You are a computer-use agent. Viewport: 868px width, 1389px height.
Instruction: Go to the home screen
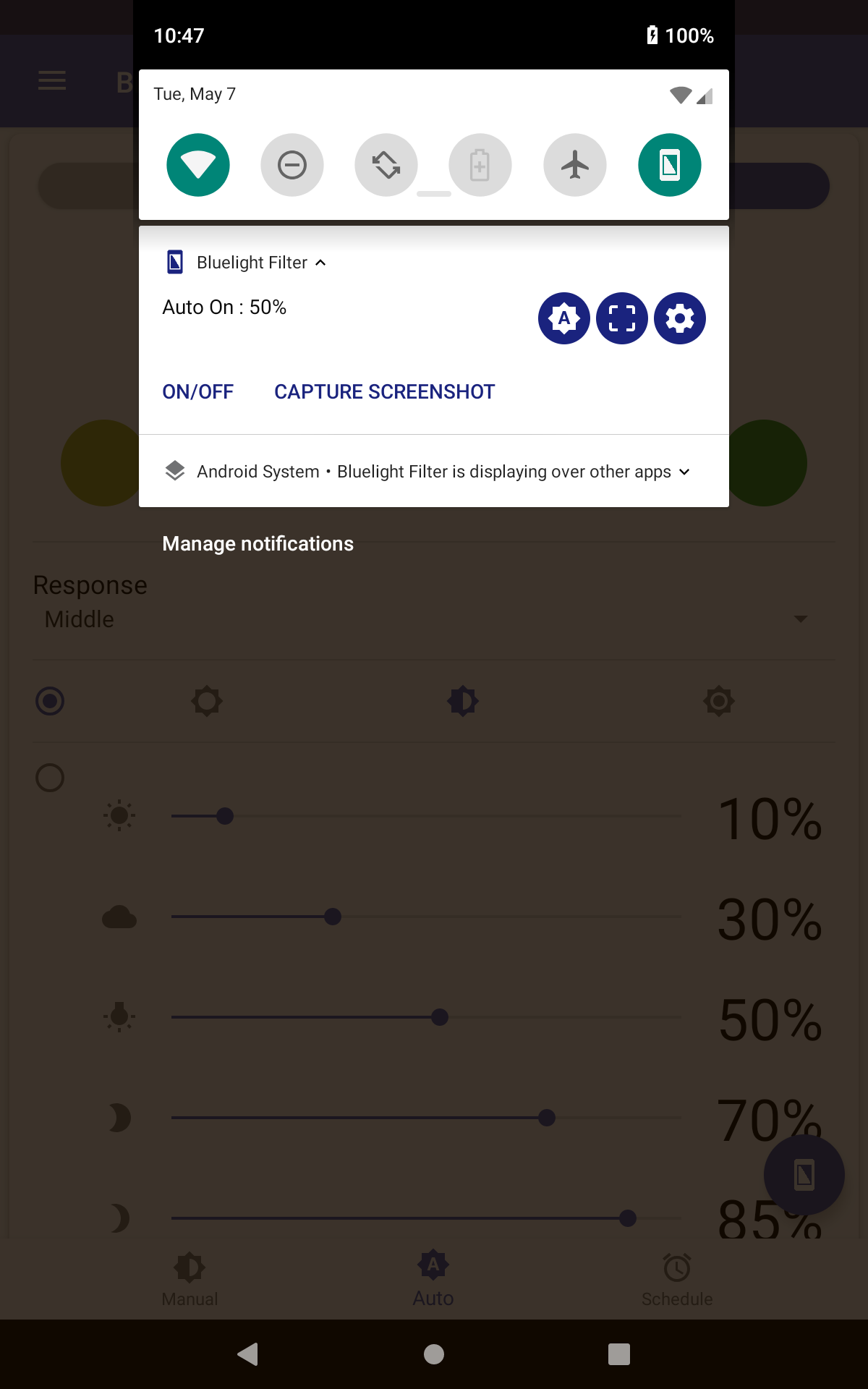(x=434, y=1354)
